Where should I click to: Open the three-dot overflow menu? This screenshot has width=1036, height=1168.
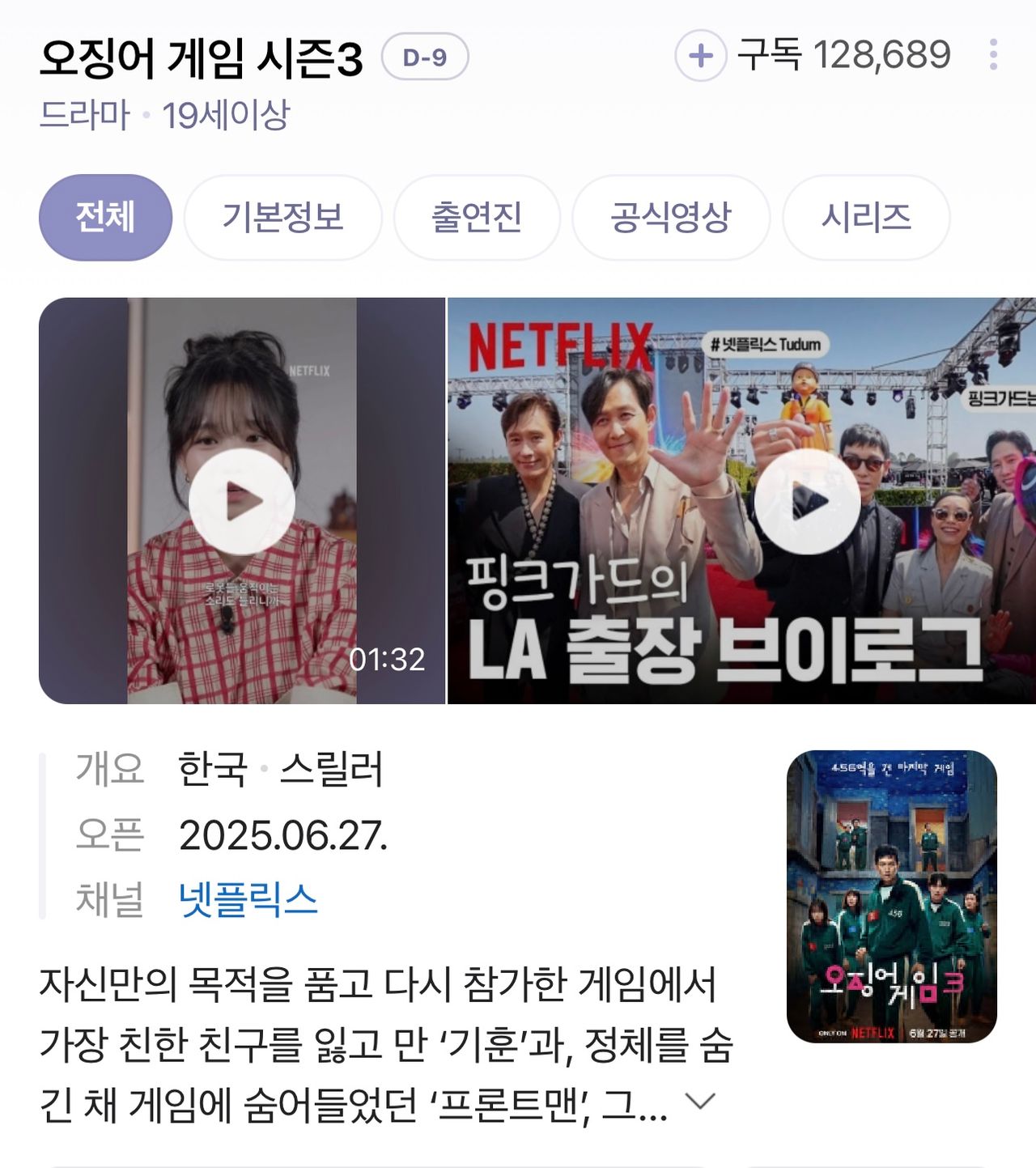[993, 55]
